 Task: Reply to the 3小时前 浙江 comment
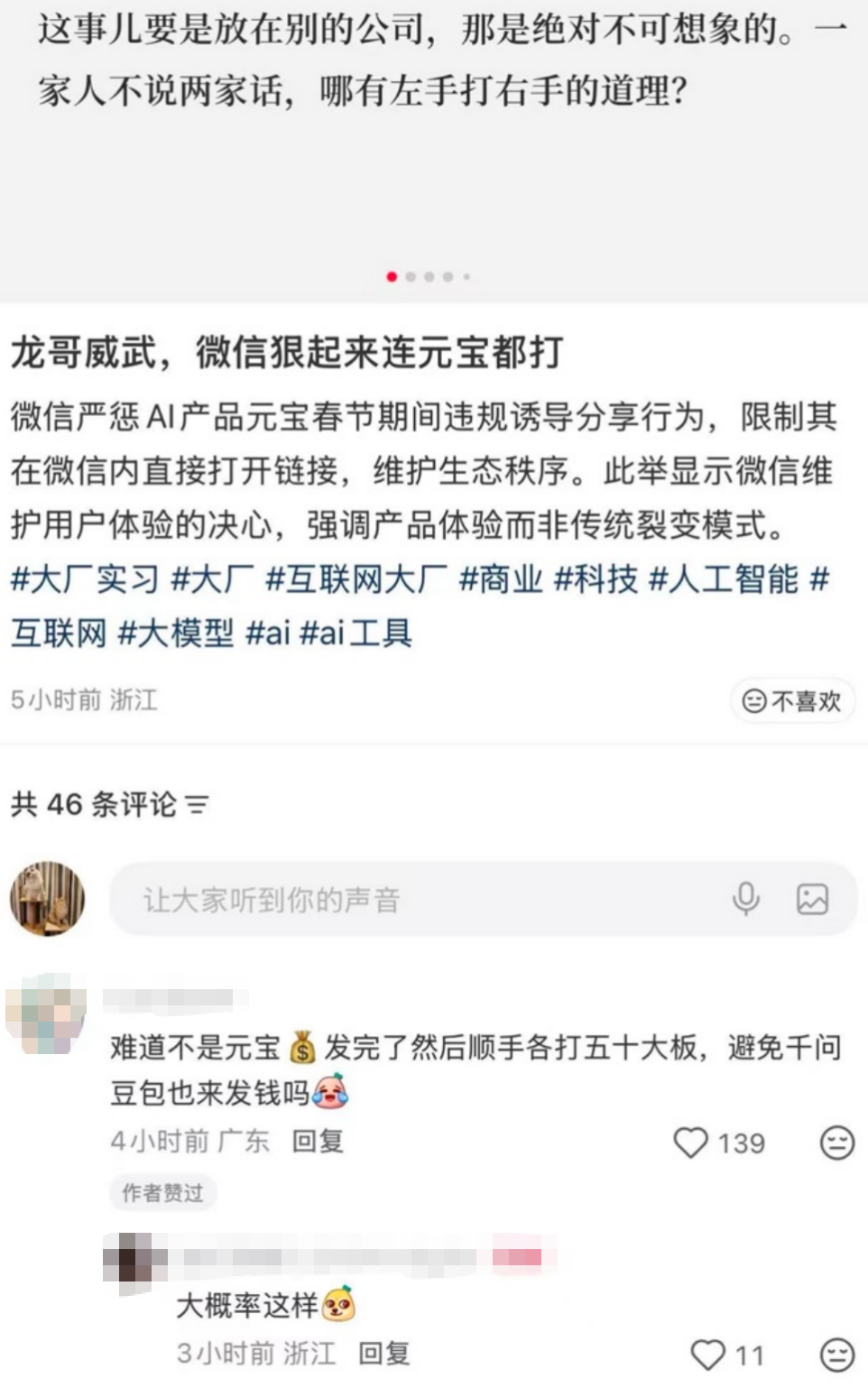pos(384,1353)
